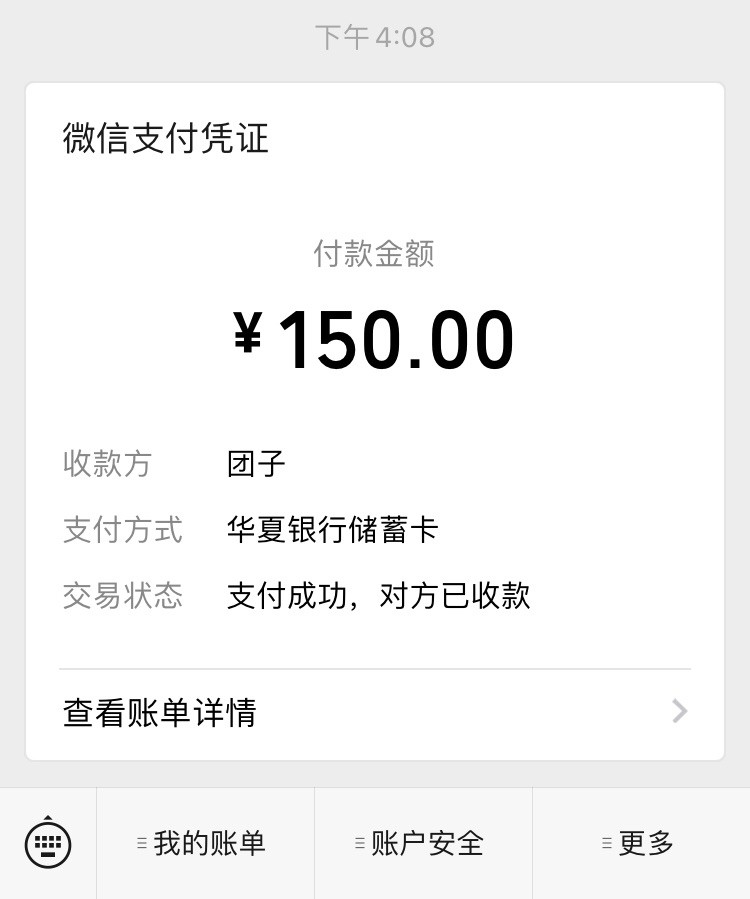Select the small lines icon beside 账户安全
The height and width of the screenshot is (899, 750).
pyautogui.click(x=358, y=843)
